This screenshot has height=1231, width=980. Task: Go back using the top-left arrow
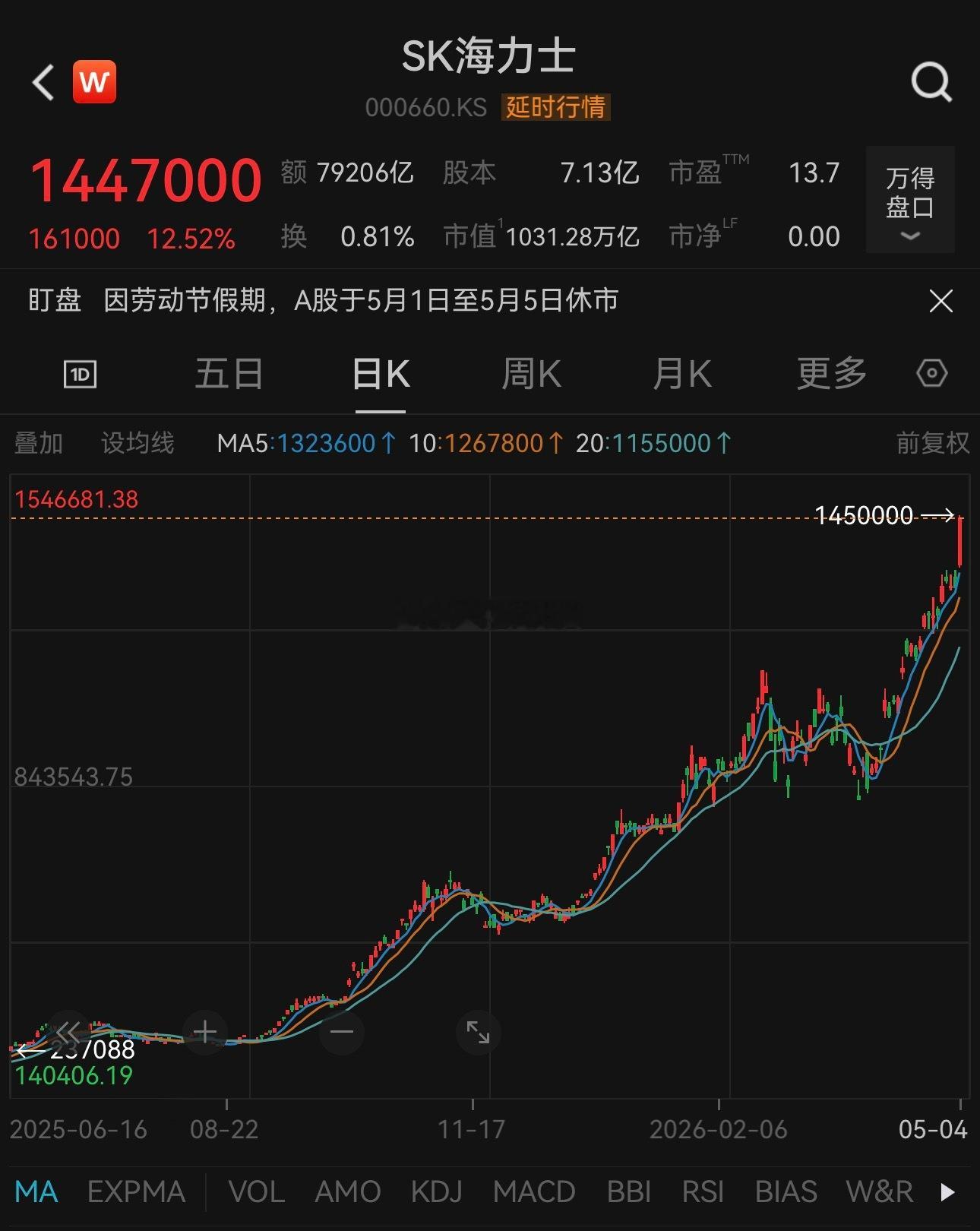tap(43, 81)
